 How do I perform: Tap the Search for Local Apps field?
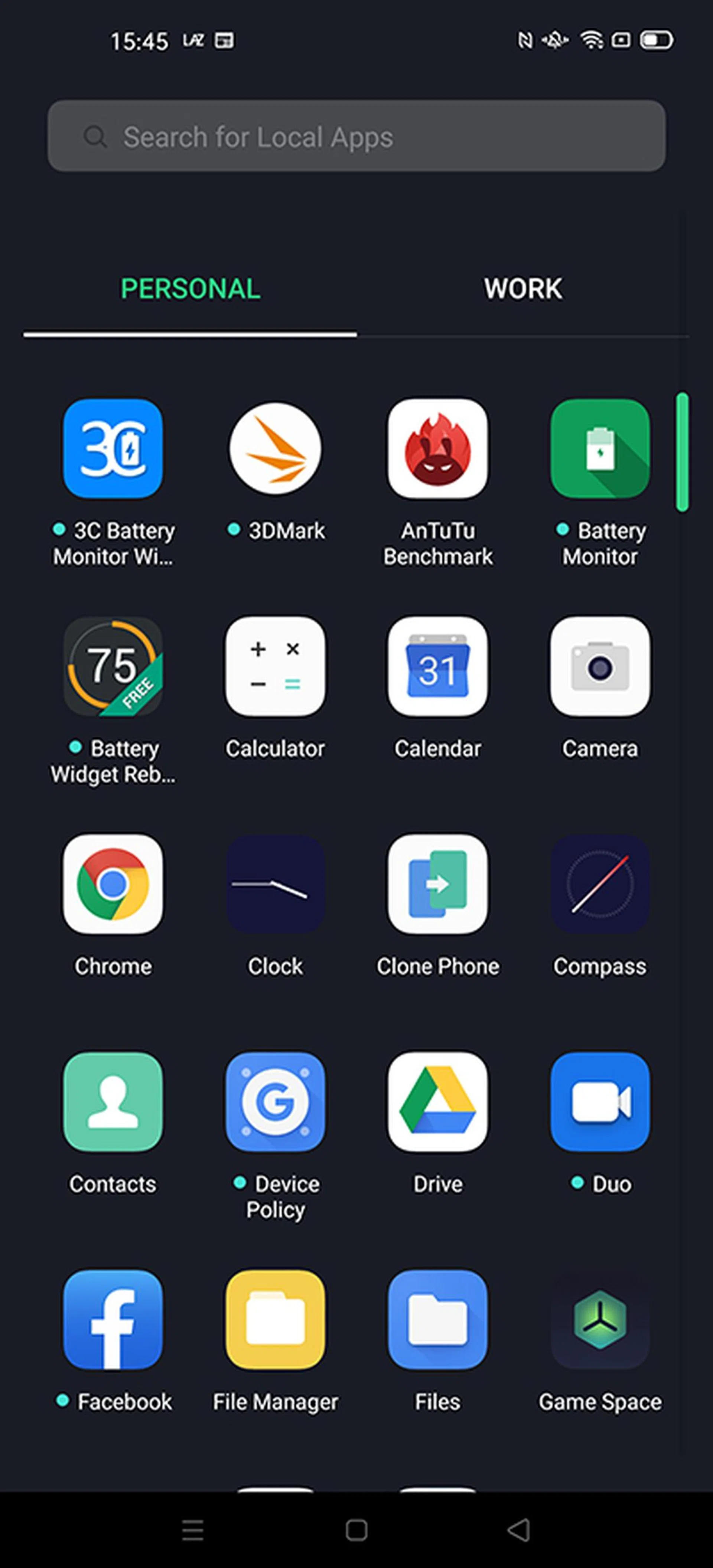[356, 136]
